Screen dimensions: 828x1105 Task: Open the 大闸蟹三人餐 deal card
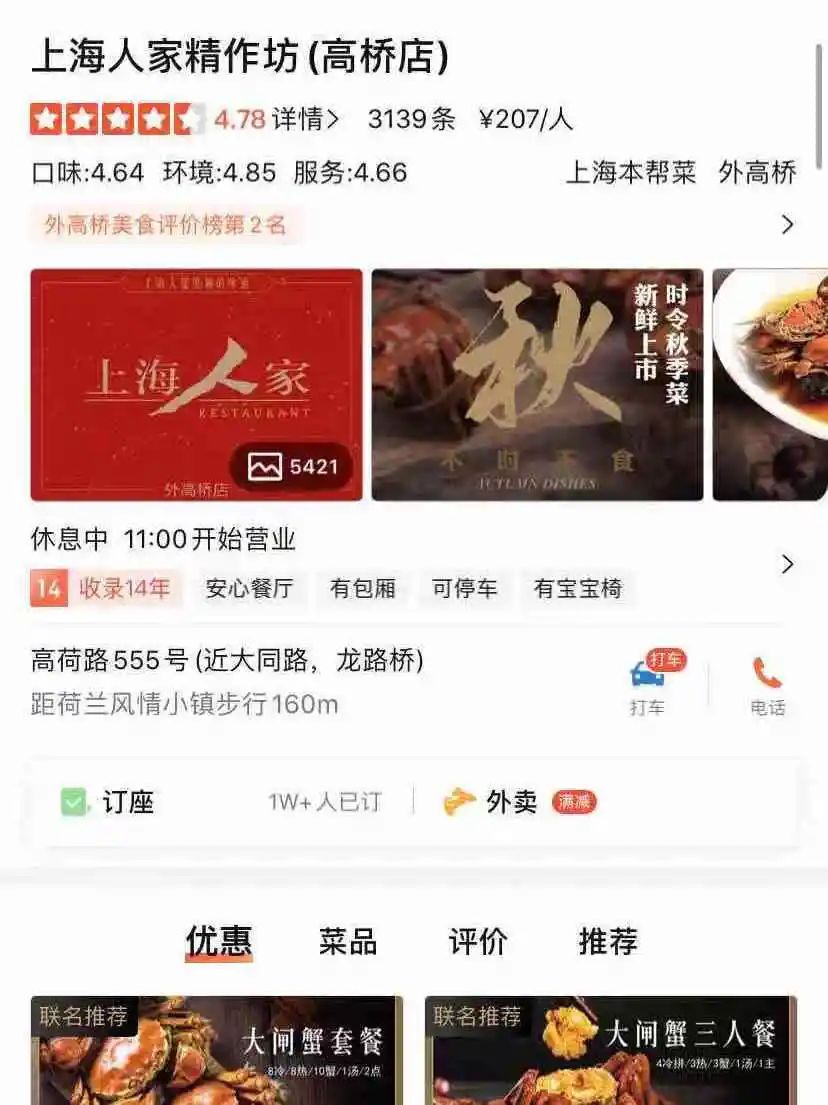(610, 1050)
